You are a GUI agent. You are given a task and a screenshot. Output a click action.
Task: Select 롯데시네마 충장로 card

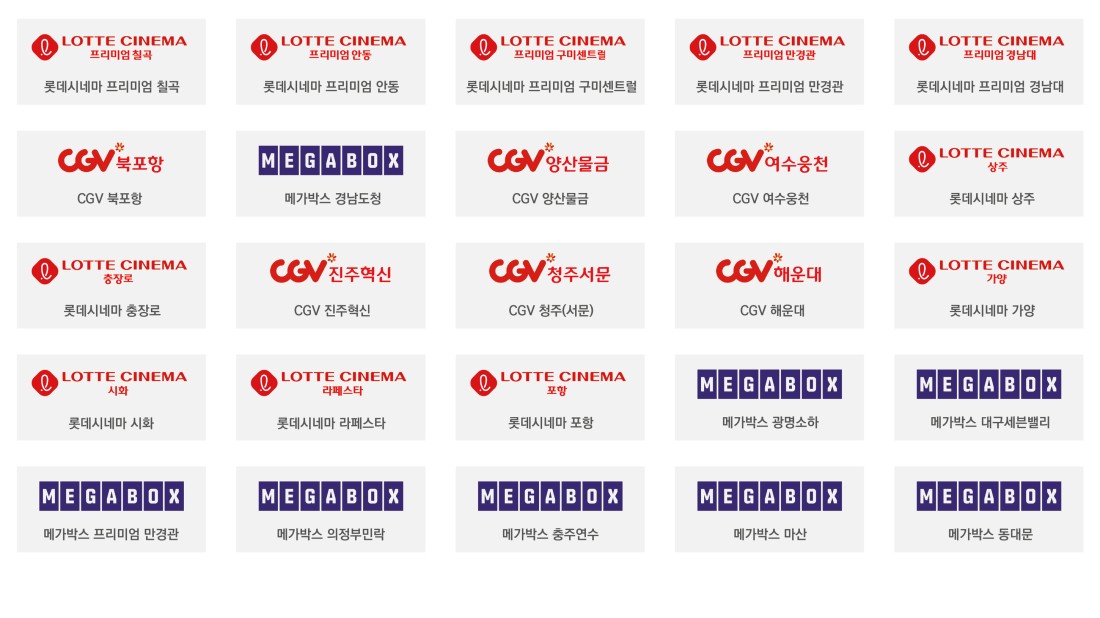111,286
